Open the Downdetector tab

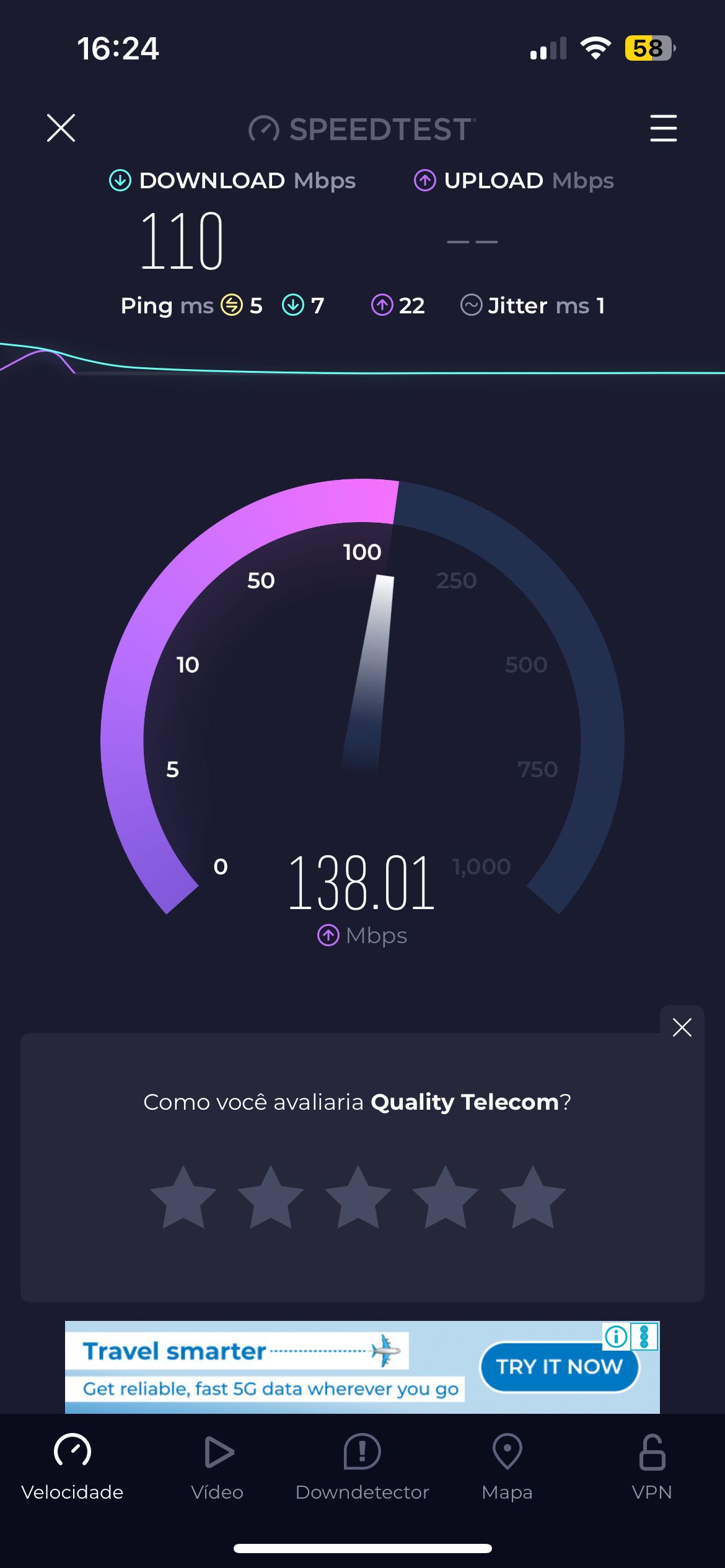pos(362,1466)
